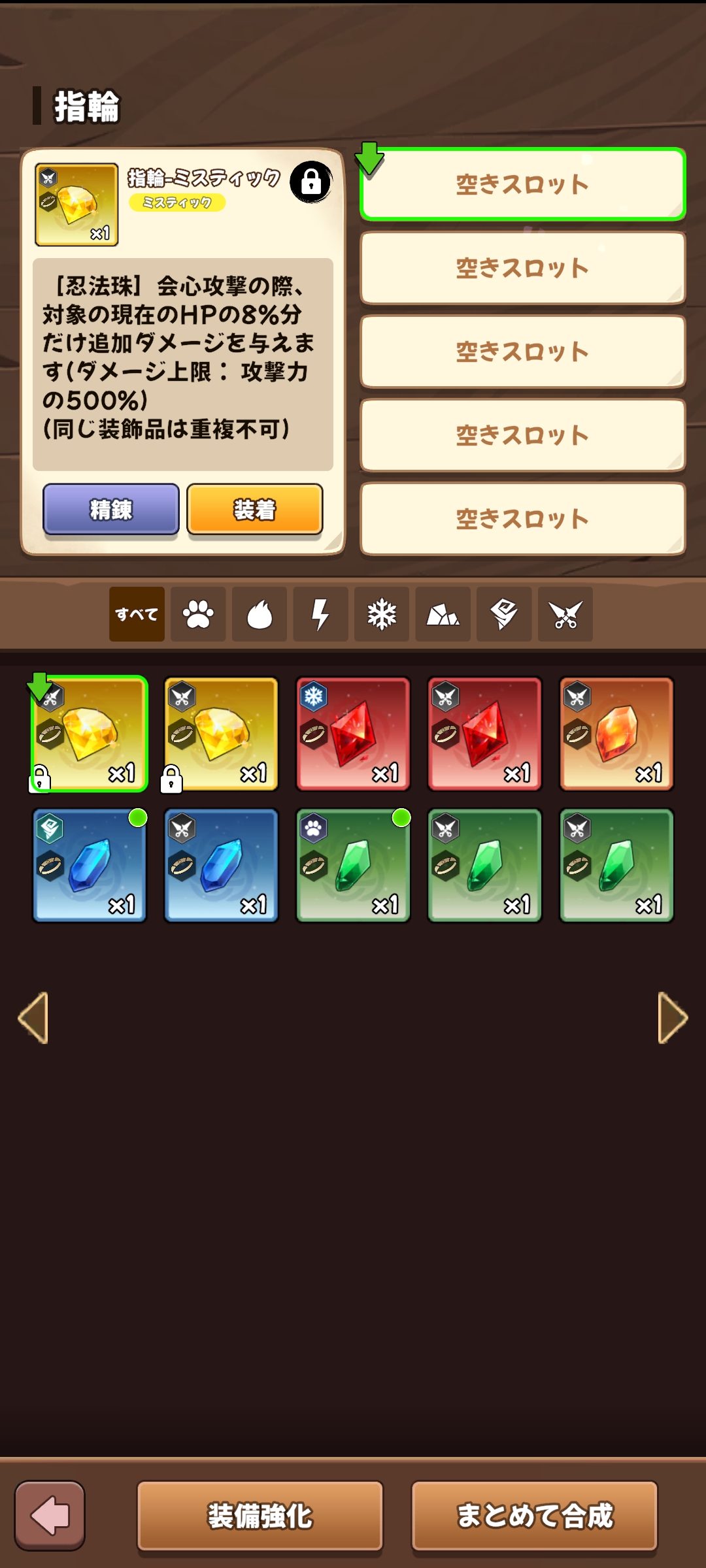Screen dimensions: 706x1568
Task: Select the green highlighted 空きスロット slot
Action: 522,184
